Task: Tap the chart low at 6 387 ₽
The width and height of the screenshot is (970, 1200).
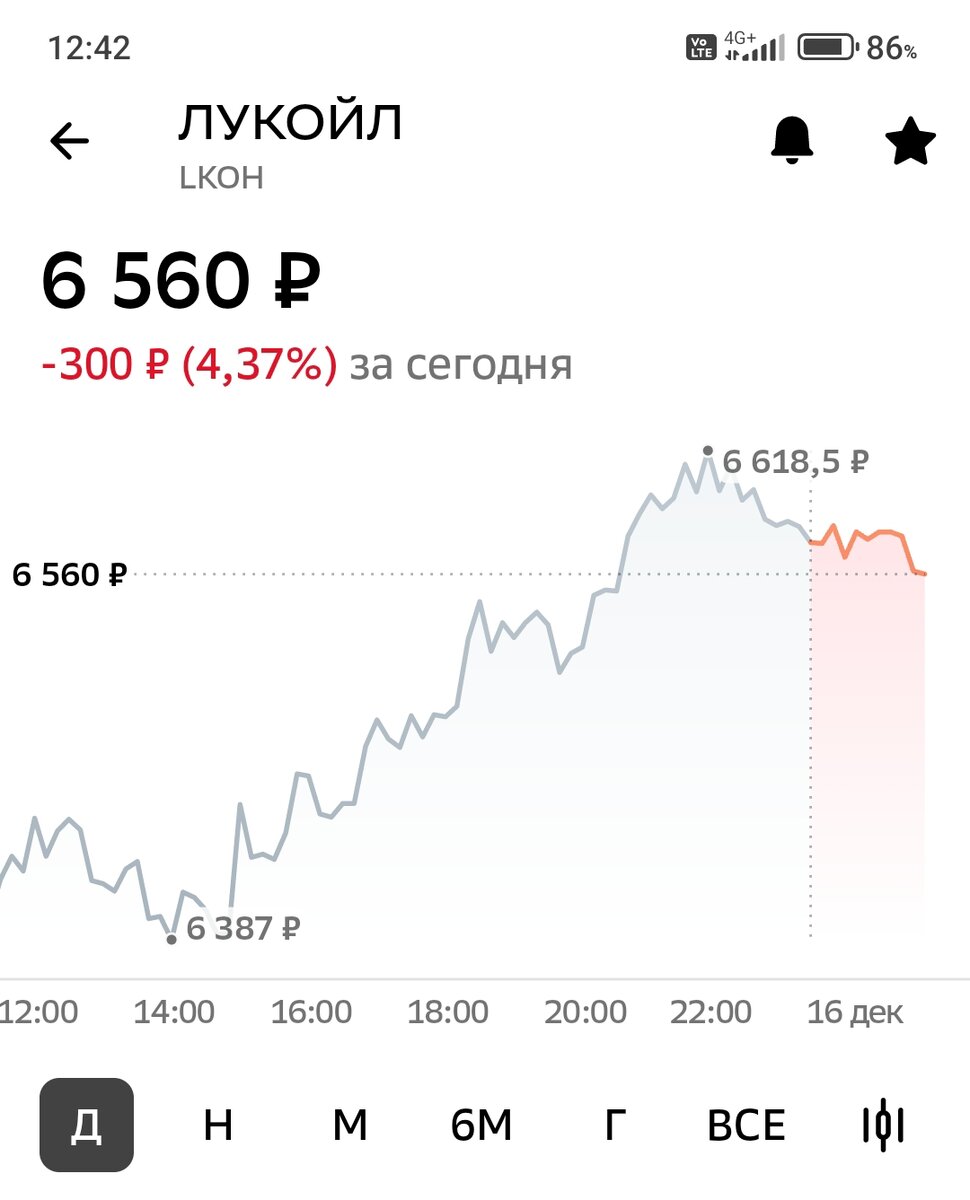Action: coord(172,938)
